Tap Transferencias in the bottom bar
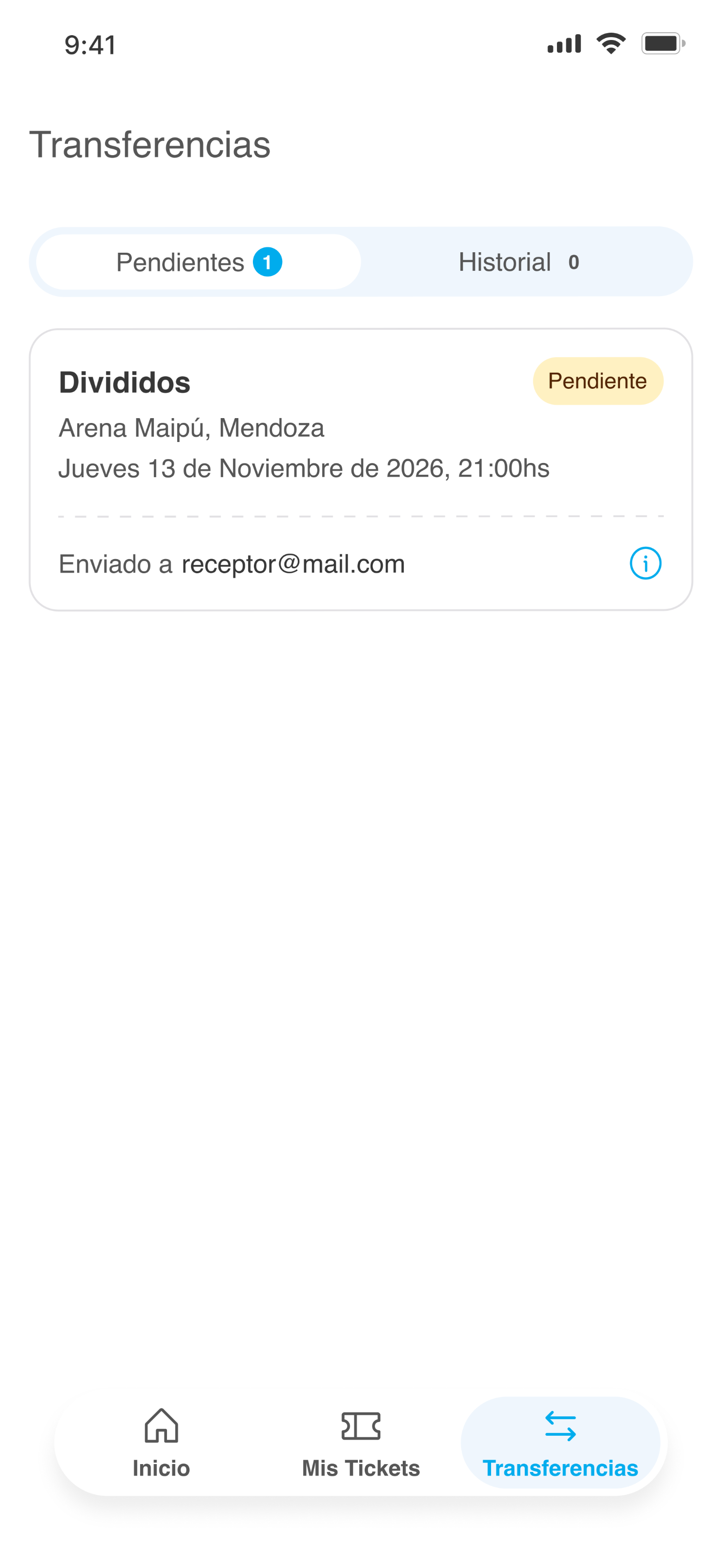 click(560, 1443)
